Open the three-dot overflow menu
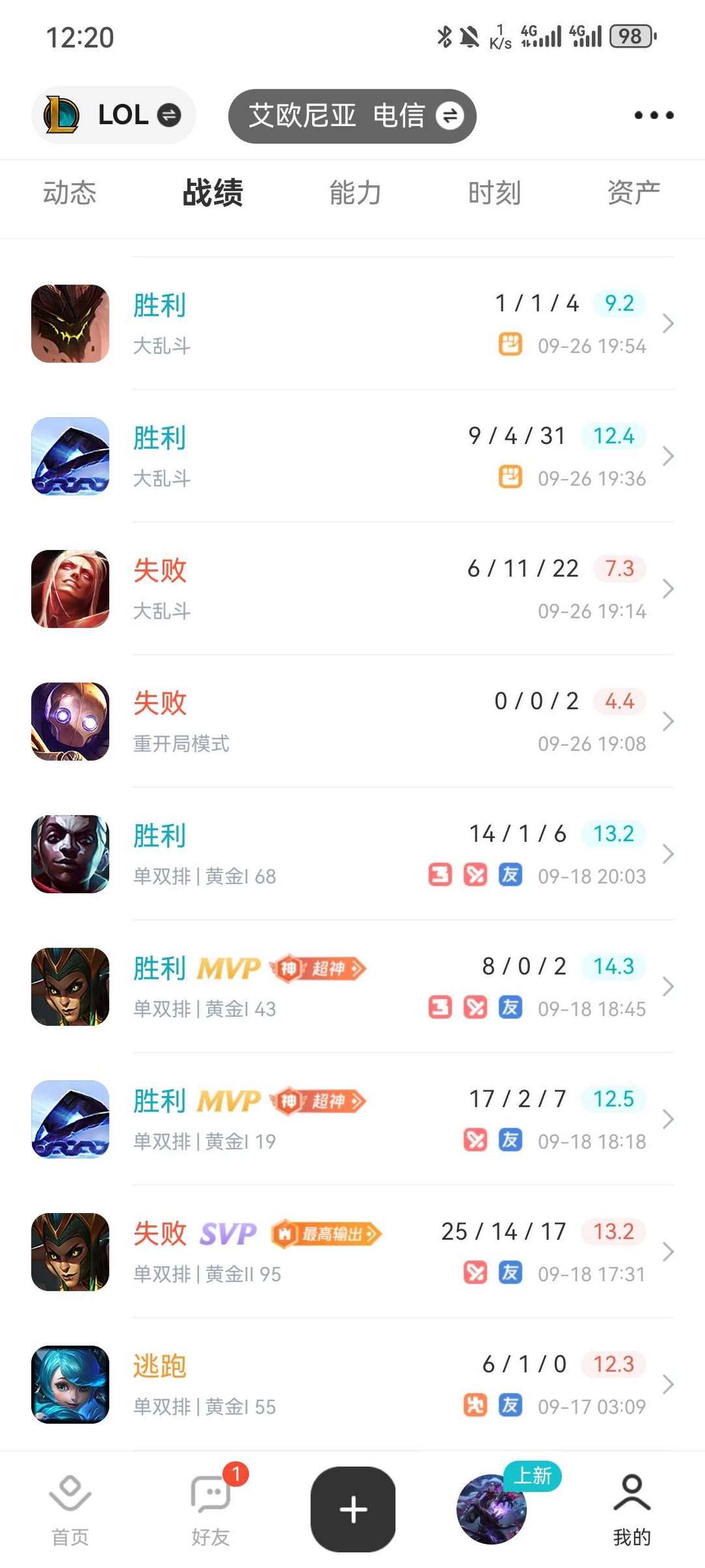 click(x=653, y=115)
